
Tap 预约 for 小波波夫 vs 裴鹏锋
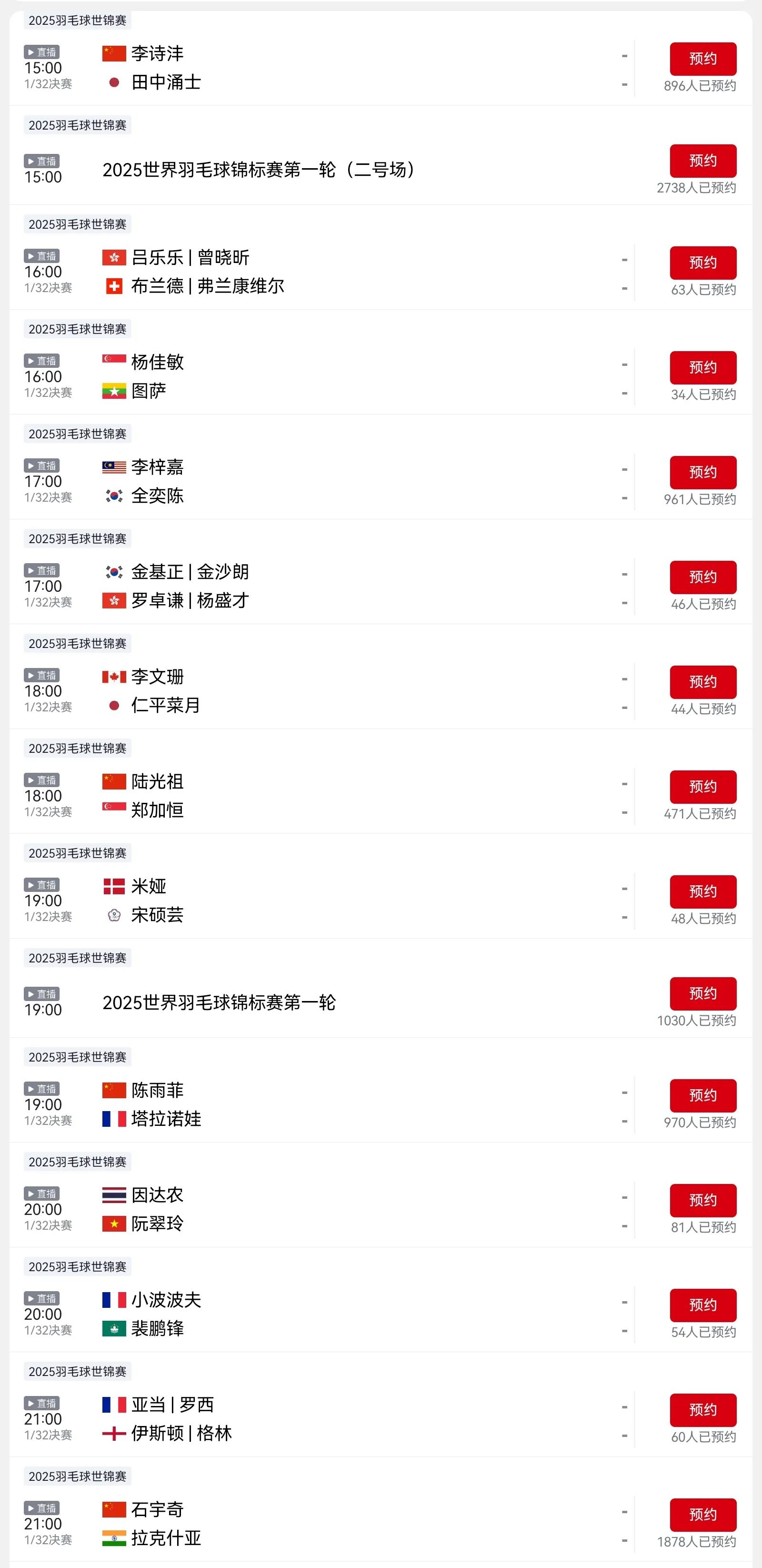[703, 1305]
